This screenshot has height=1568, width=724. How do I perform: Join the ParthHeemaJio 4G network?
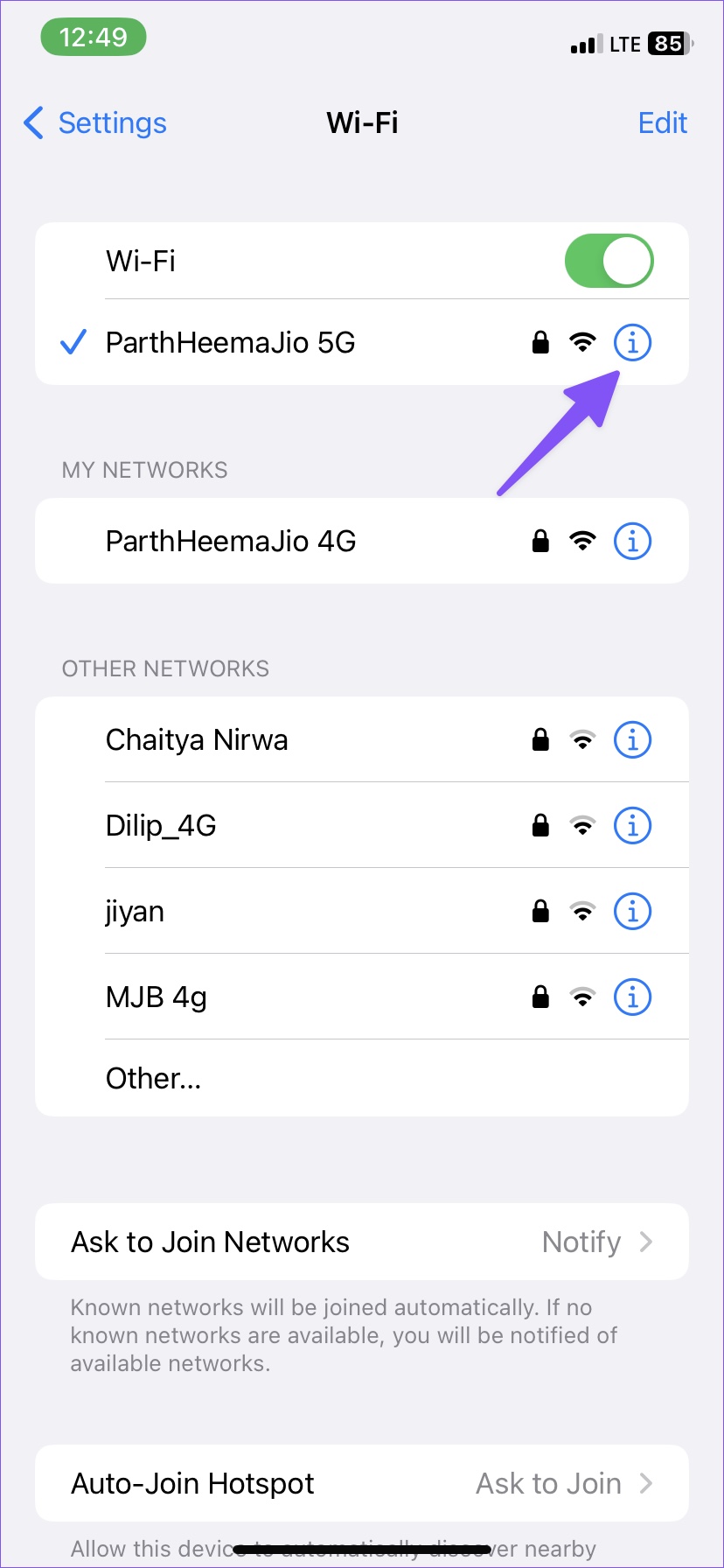point(231,541)
